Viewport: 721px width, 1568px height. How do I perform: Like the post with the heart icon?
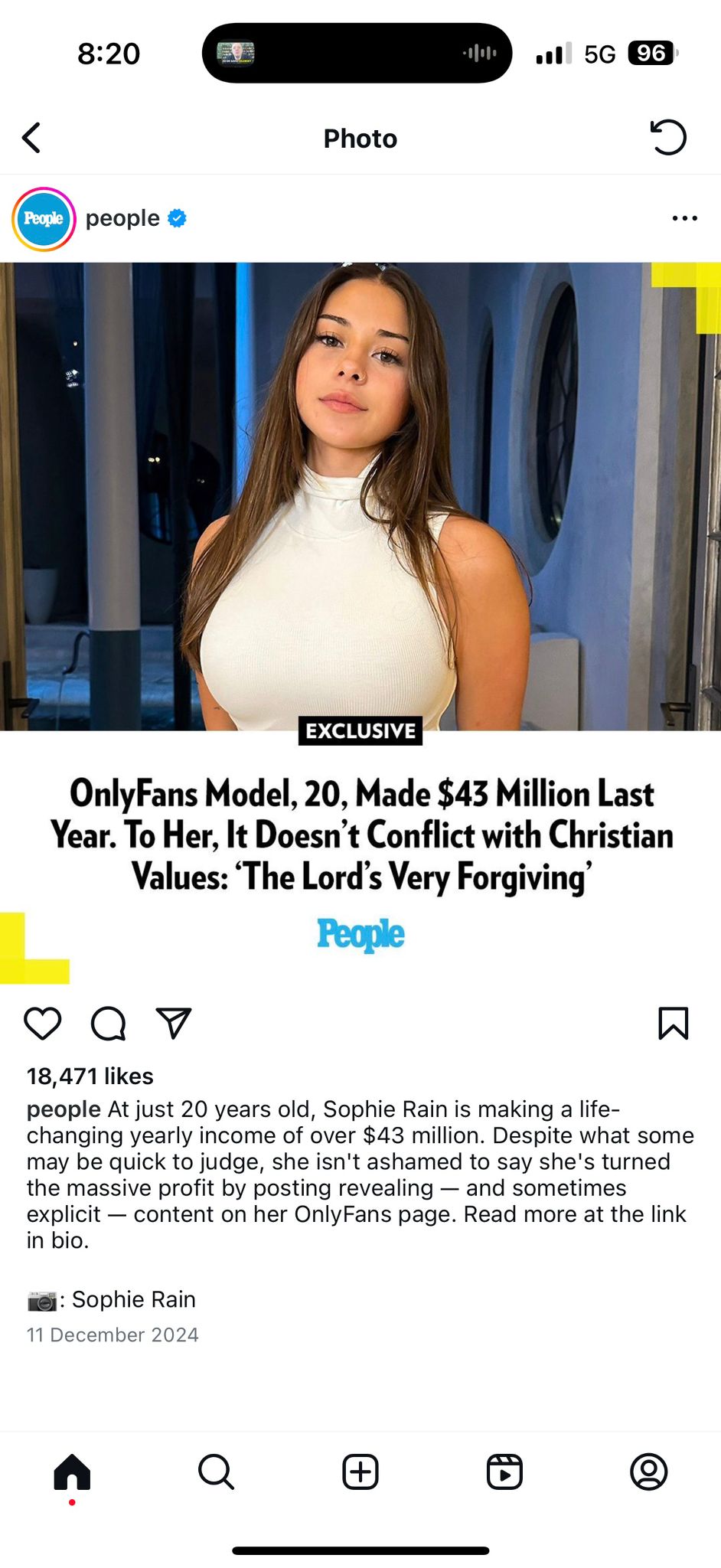pos(43,1024)
